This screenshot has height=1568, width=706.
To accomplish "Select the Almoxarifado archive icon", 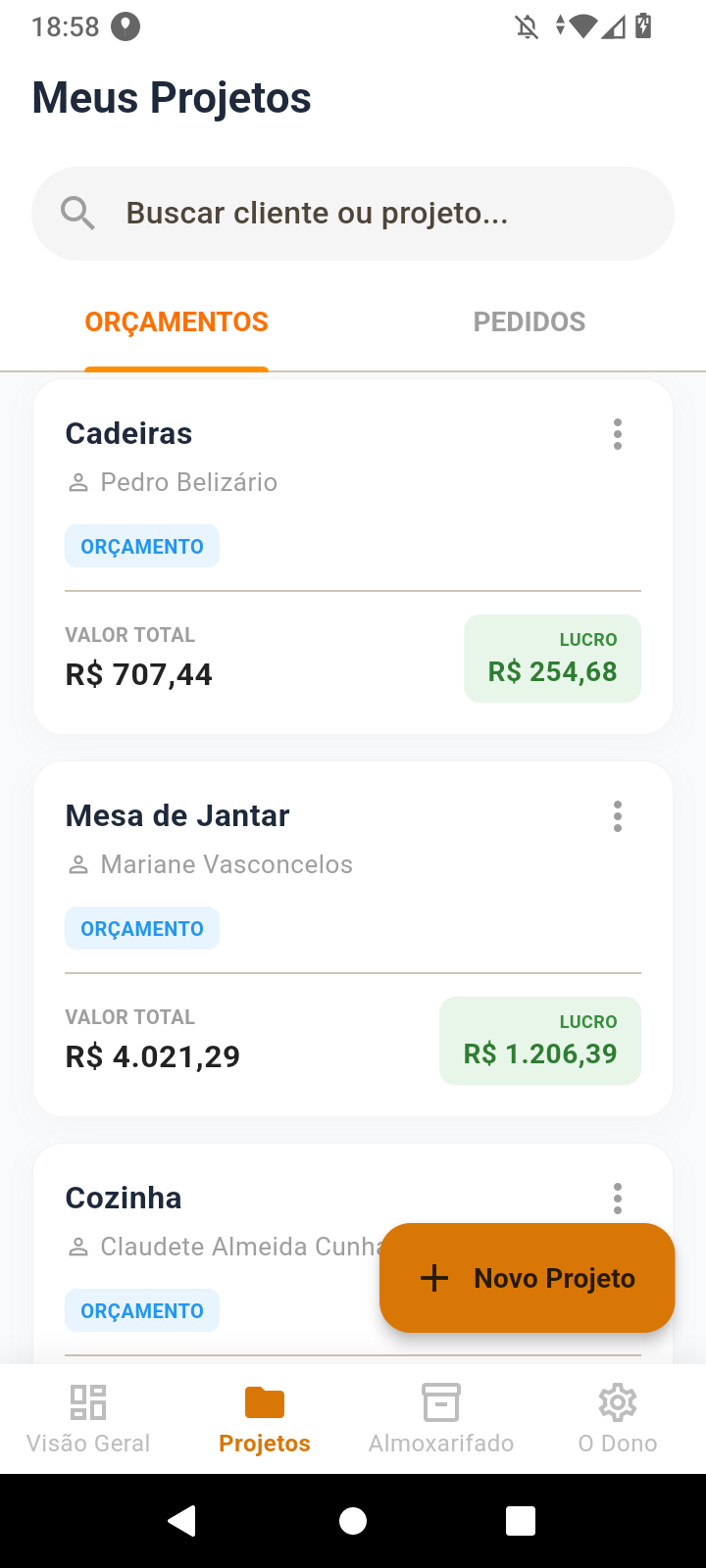I will click(x=440, y=1401).
